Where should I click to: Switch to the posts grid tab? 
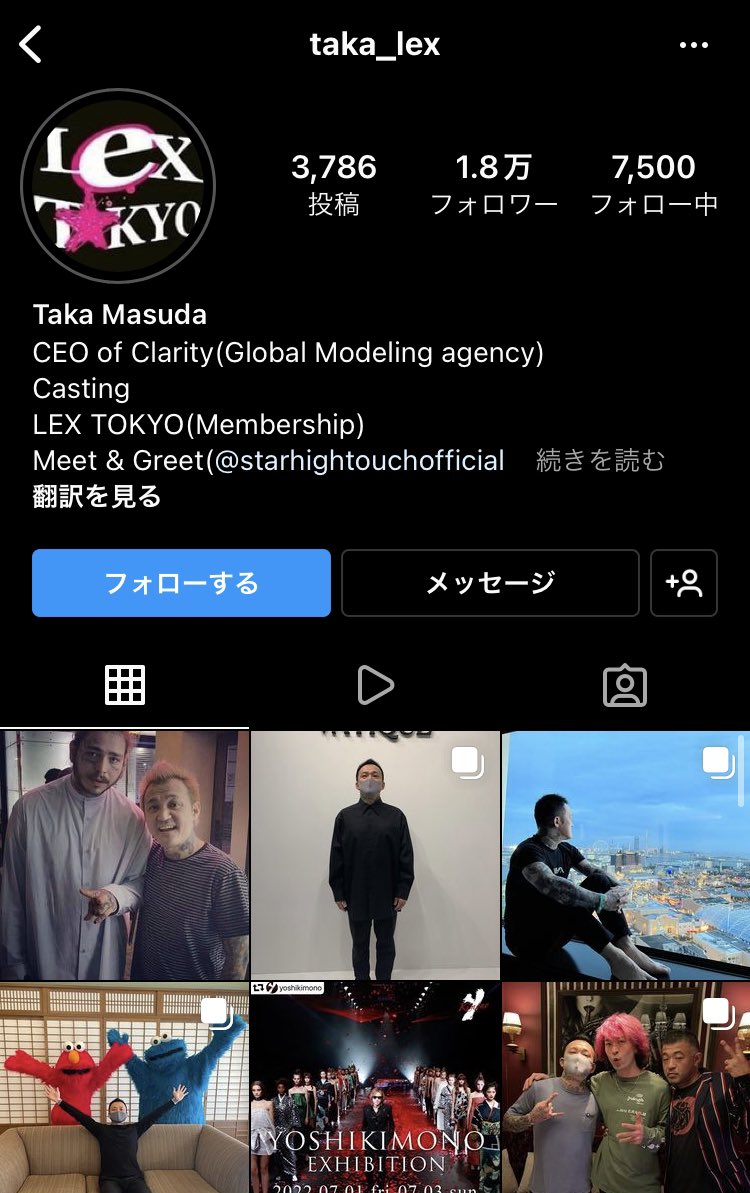[x=125, y=685]
